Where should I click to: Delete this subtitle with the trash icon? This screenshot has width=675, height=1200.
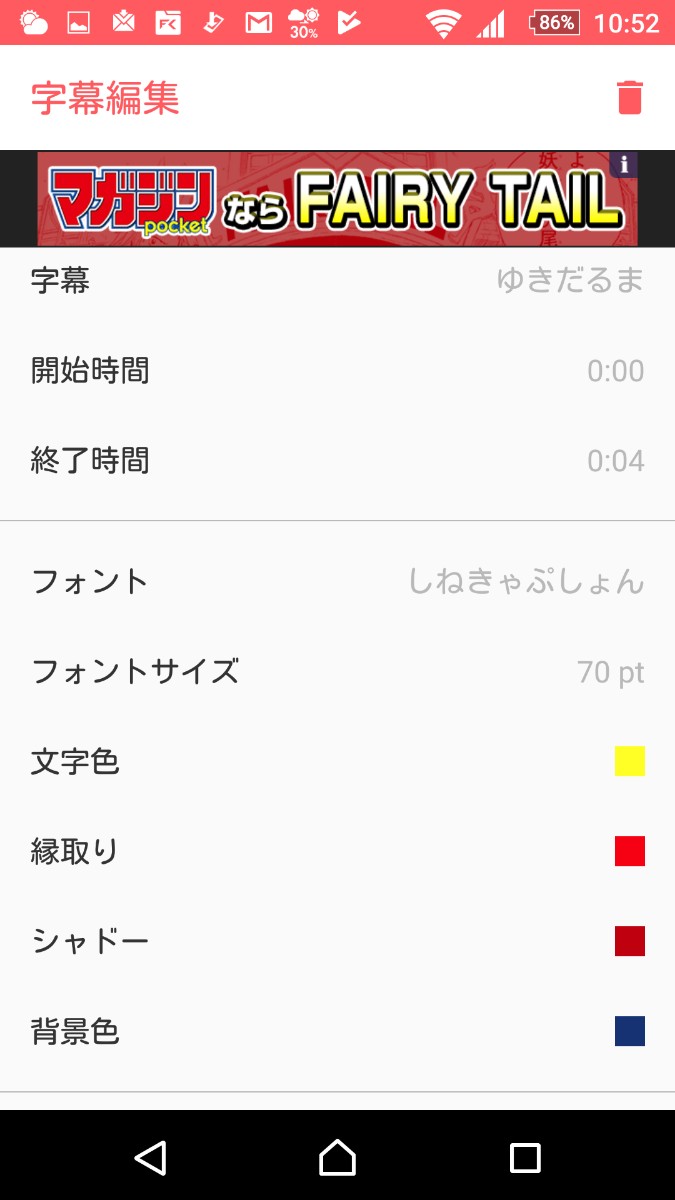(x=629, y=98)
